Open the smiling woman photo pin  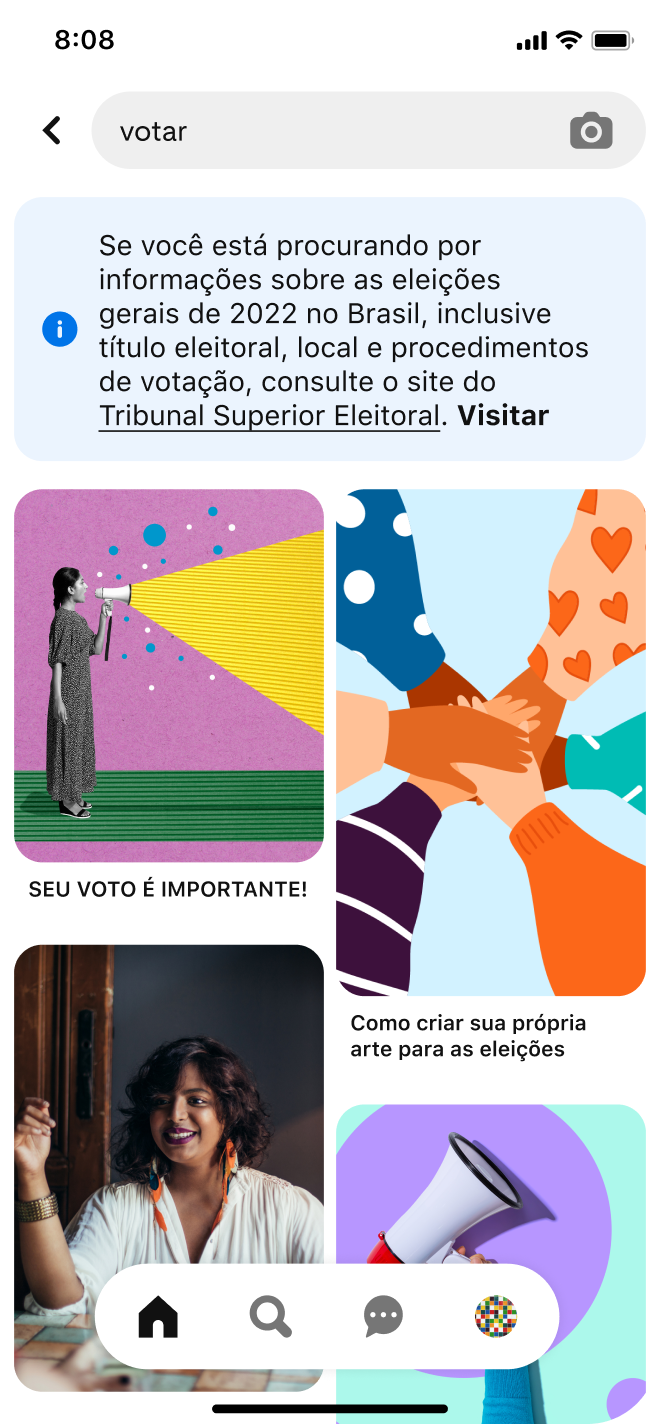[x=169, y=1100]
